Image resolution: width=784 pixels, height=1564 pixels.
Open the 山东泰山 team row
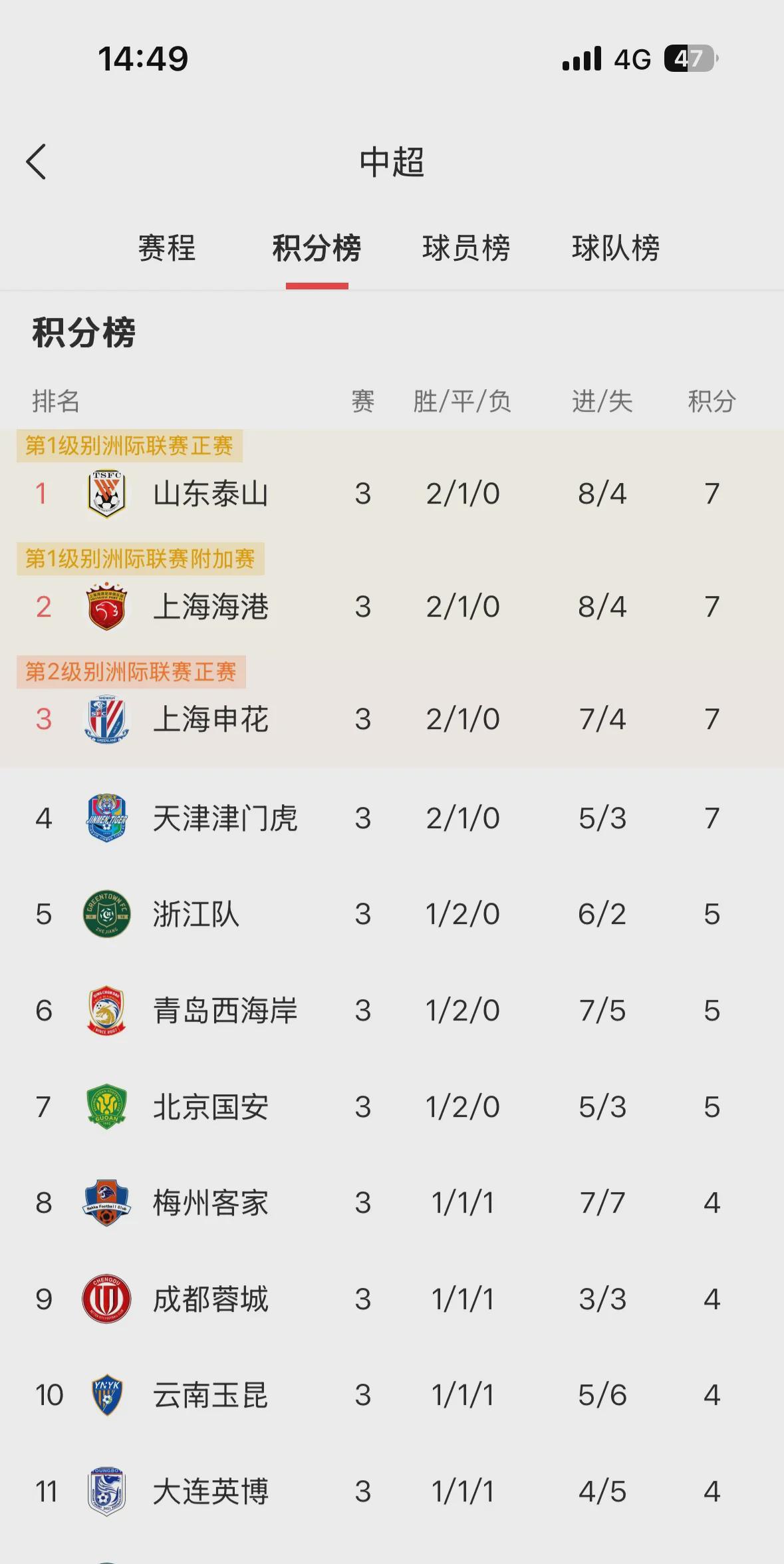[392, 494]
